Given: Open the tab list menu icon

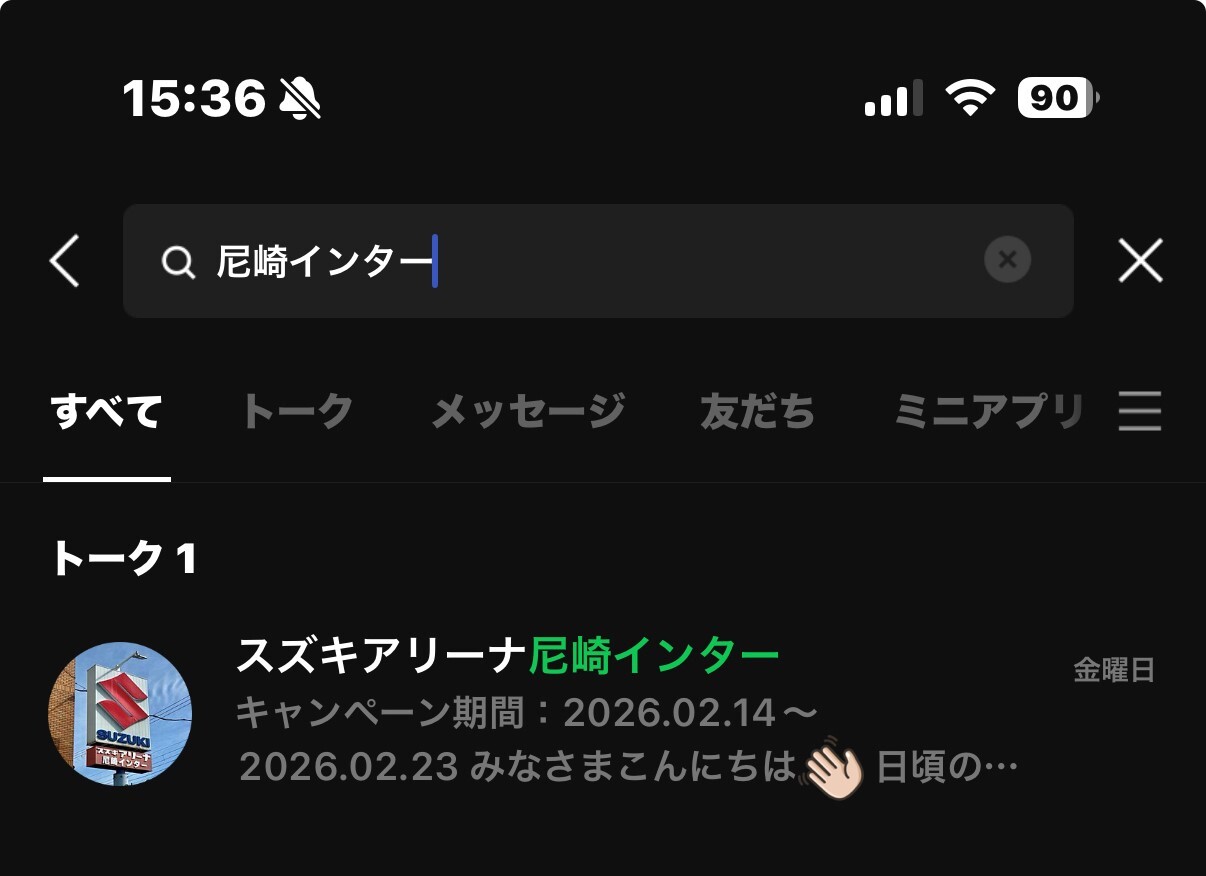Looking at the screenshot, I should click(x=1140, y=412).
